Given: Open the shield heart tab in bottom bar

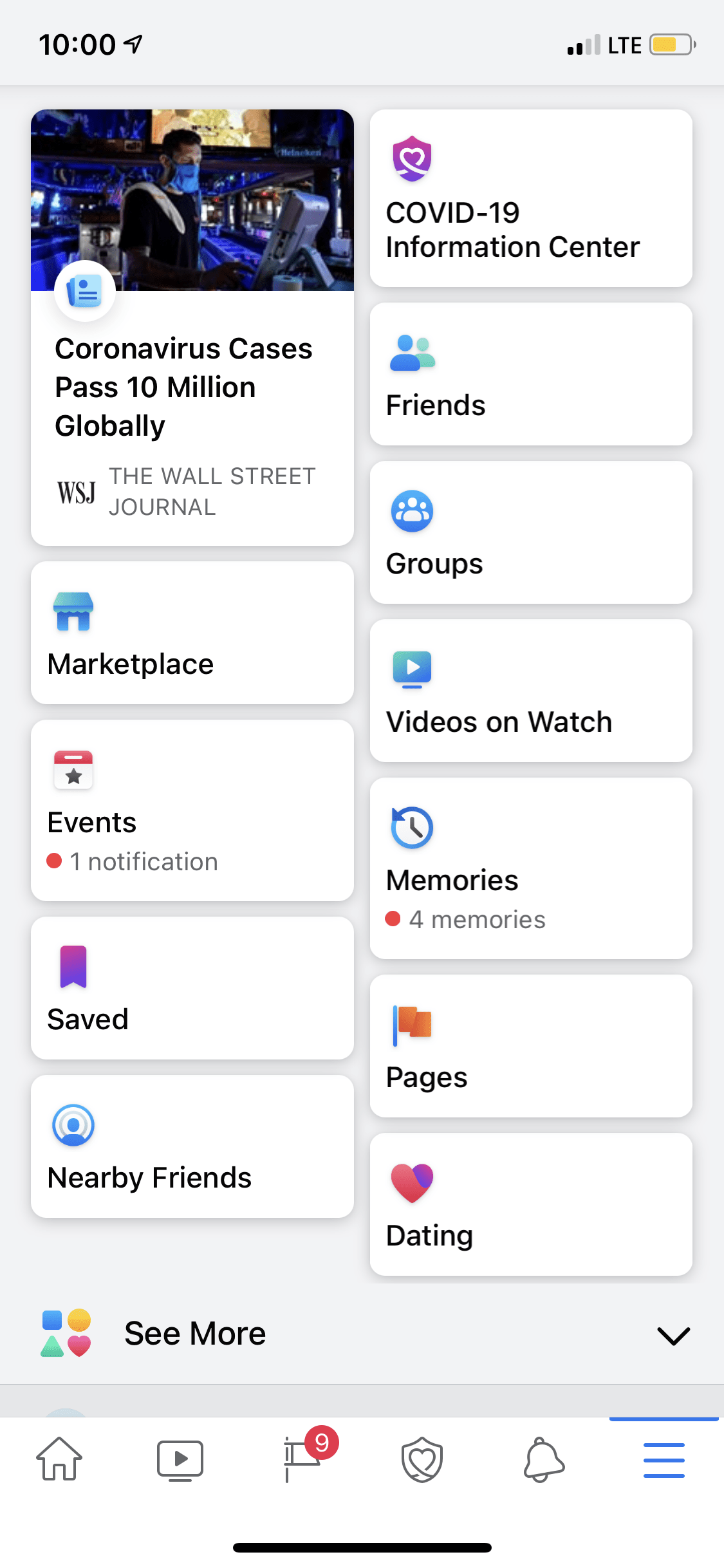Looking at the screenshot, I should (422, 1459).
